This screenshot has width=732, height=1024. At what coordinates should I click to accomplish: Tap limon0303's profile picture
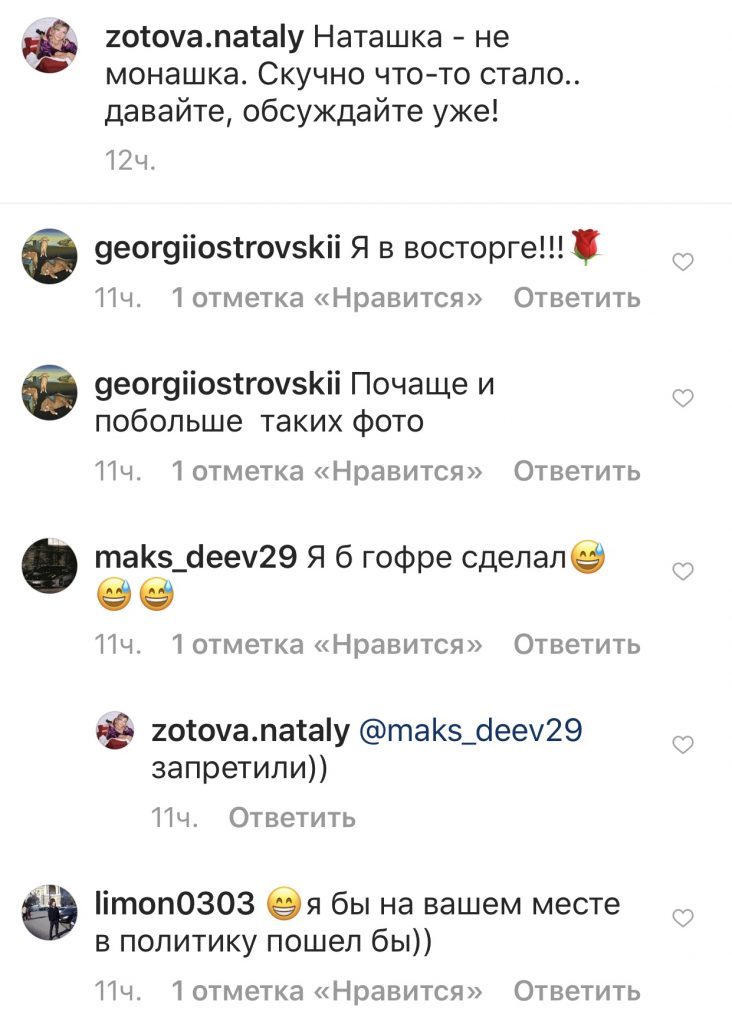[x=49, y=911]
